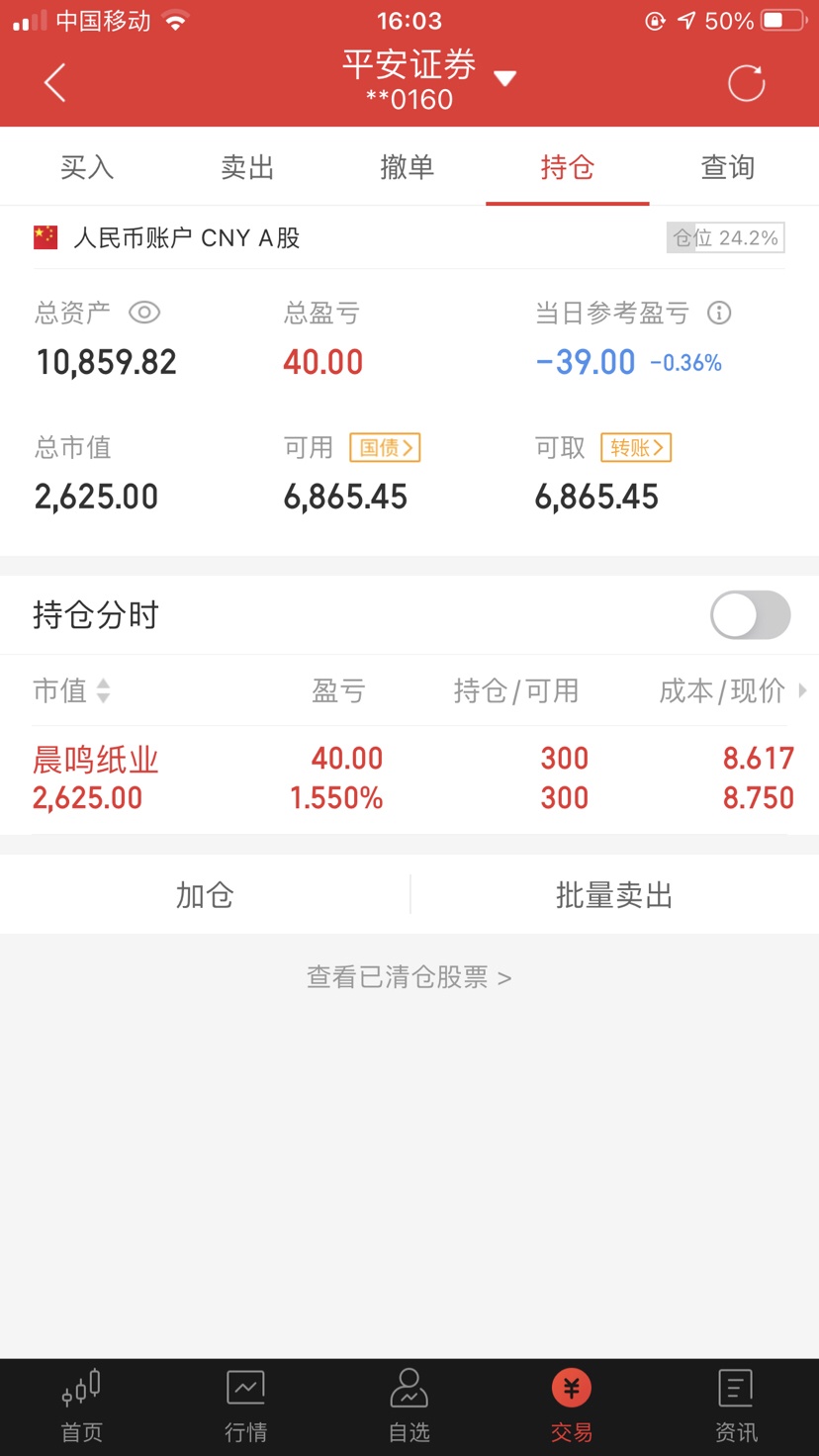
Task: Refresh the account data
Action: click(747, 83)
